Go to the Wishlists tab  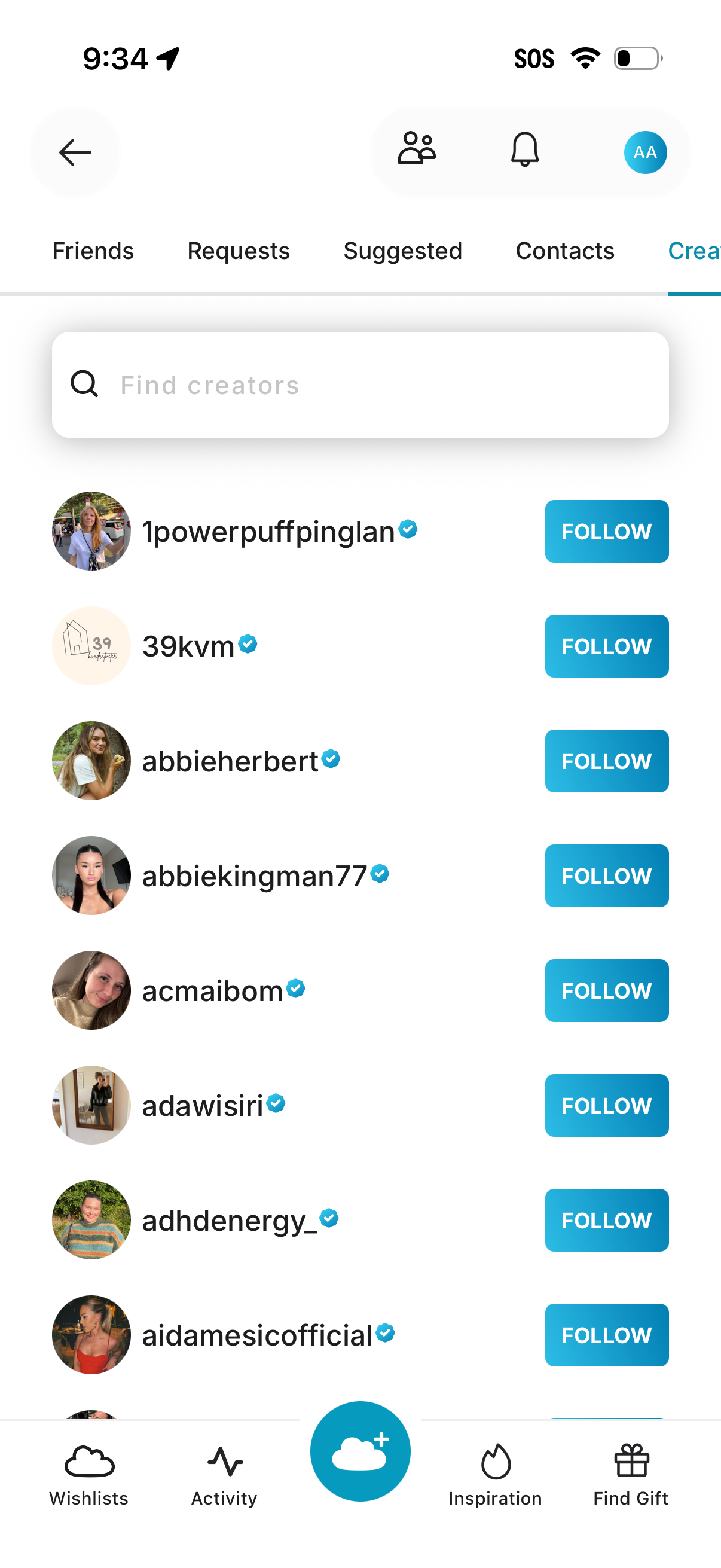click(89, 1474)
